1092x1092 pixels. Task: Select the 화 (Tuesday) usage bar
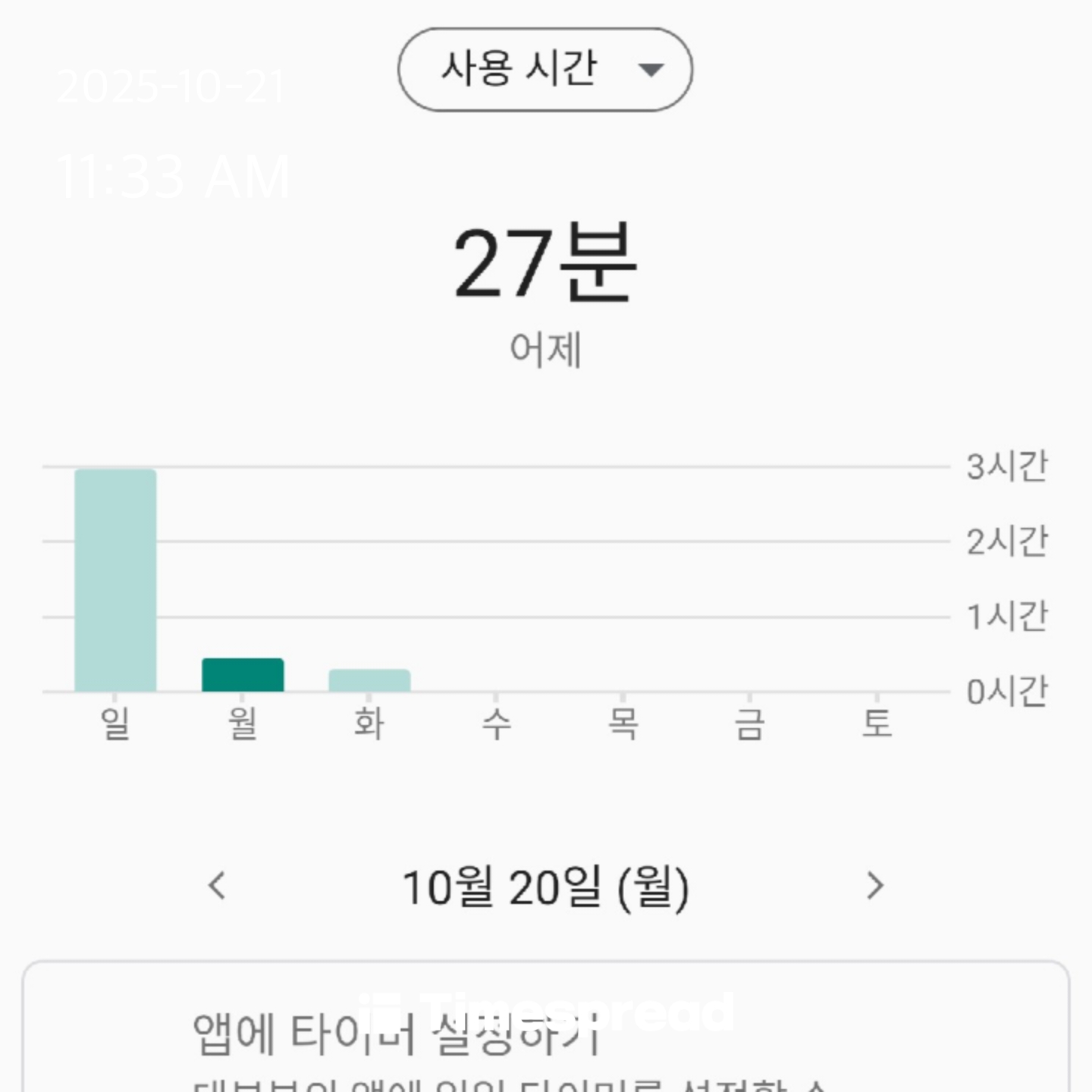(x=369, y=680)
